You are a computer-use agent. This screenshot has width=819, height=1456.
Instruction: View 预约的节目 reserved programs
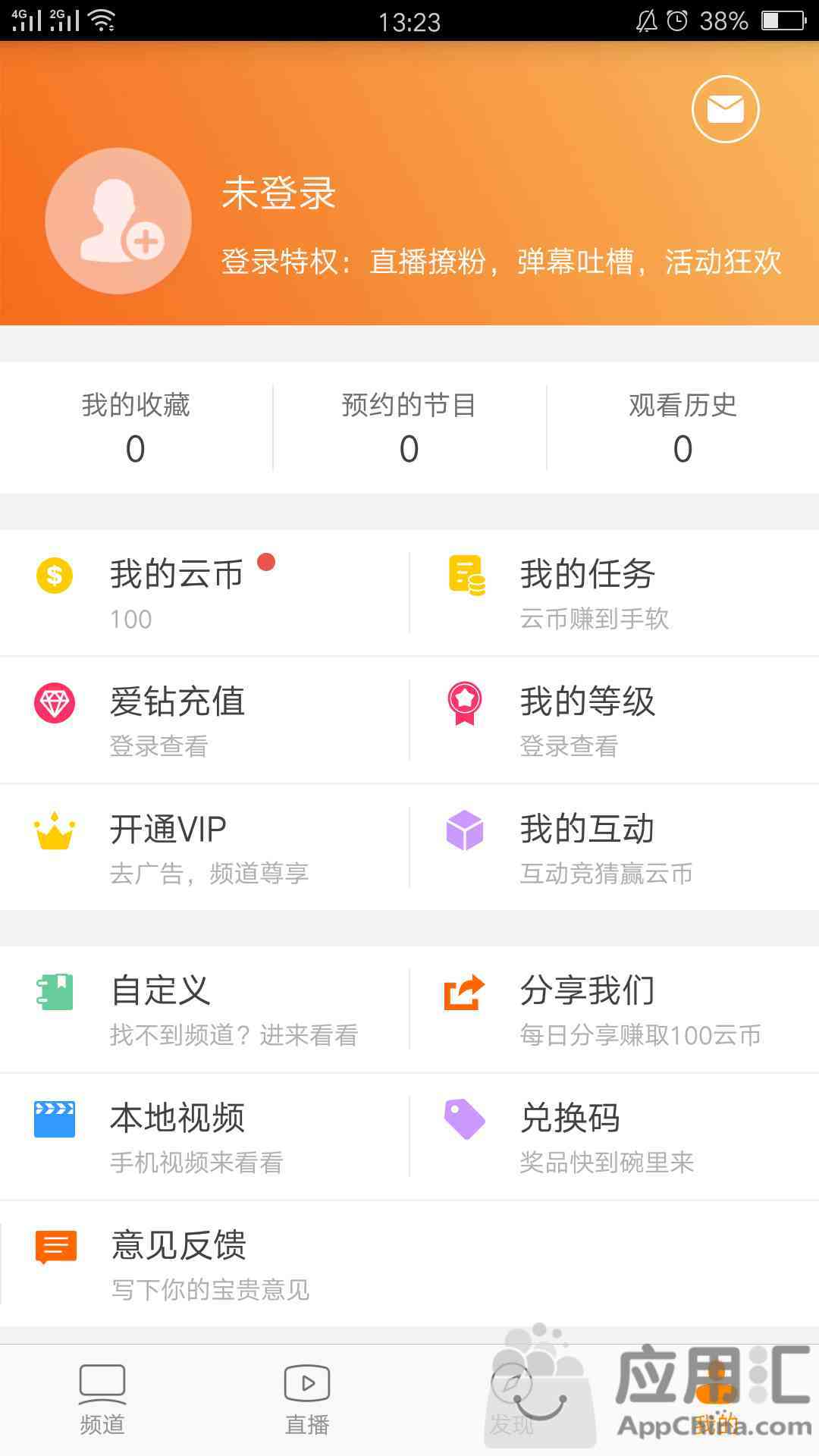click(409, 428)
